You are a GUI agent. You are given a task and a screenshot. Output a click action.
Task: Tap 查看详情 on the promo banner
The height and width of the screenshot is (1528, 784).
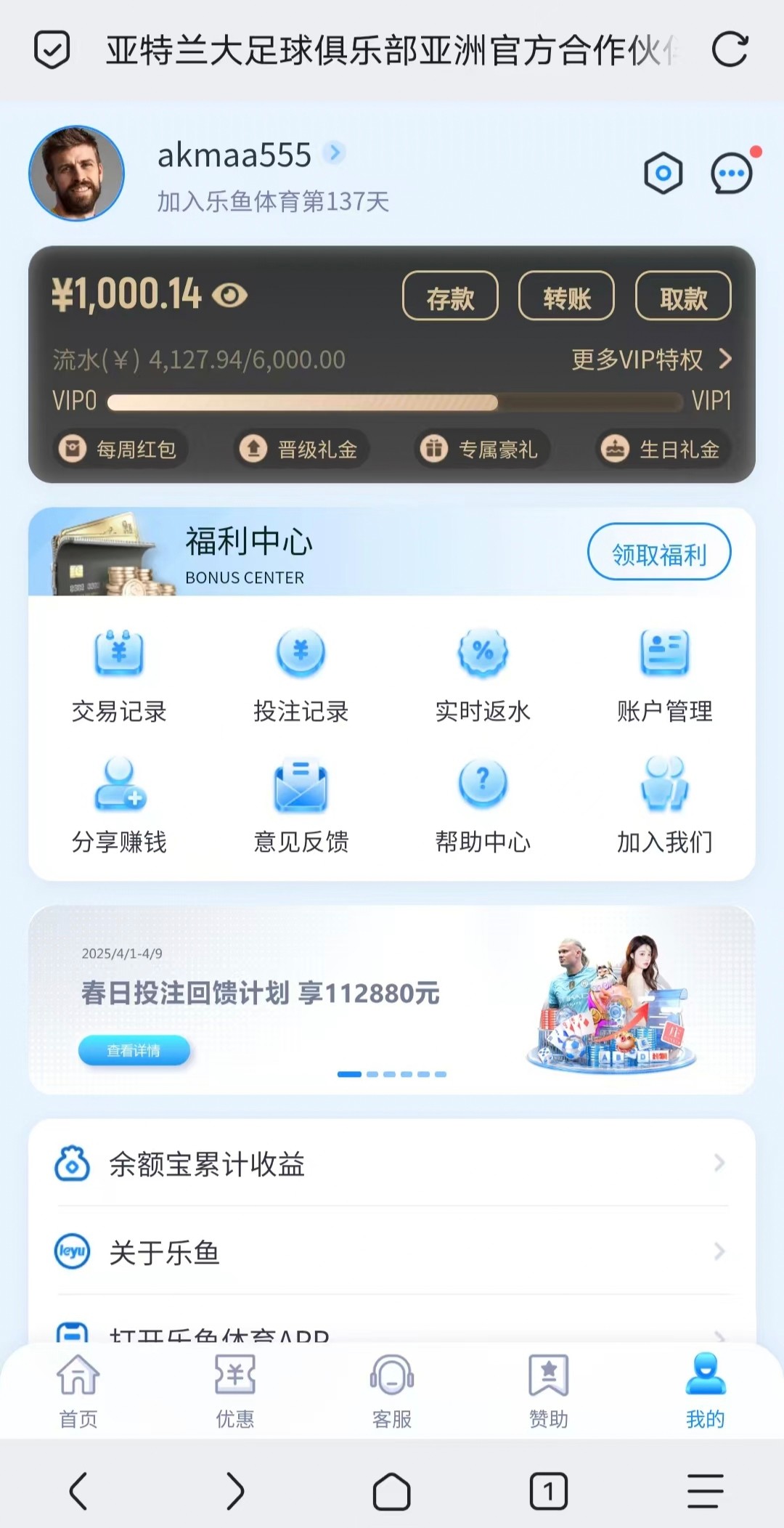coord(134,1051)
